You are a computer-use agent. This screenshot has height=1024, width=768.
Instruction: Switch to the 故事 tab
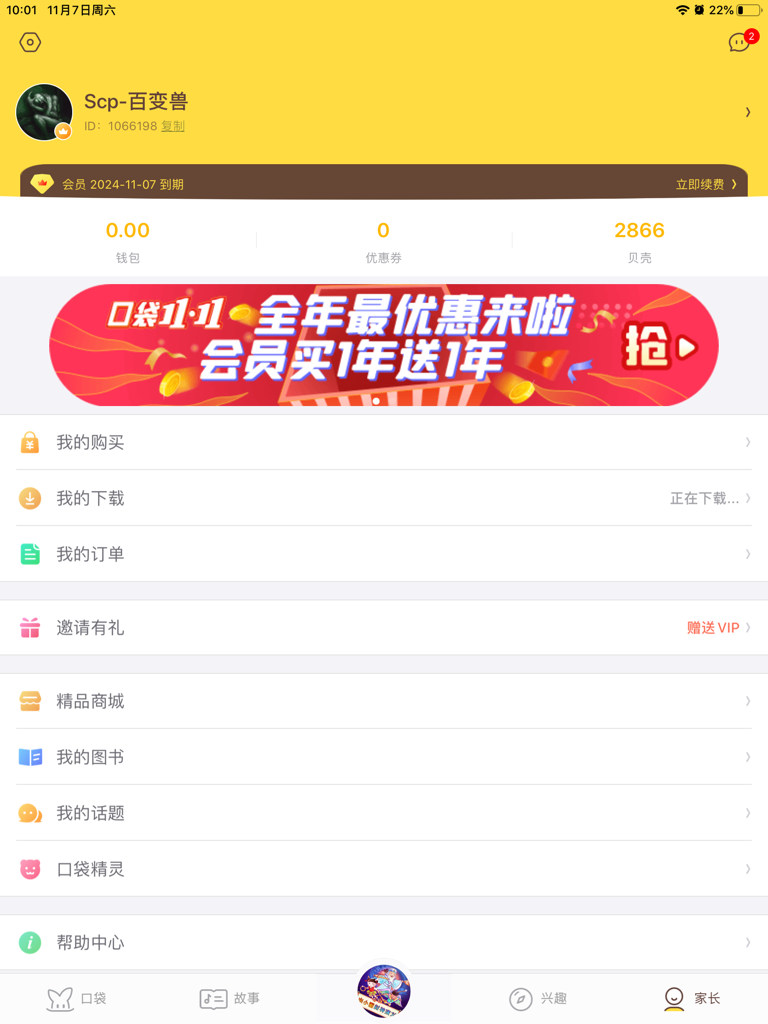[x=230, y=998]
